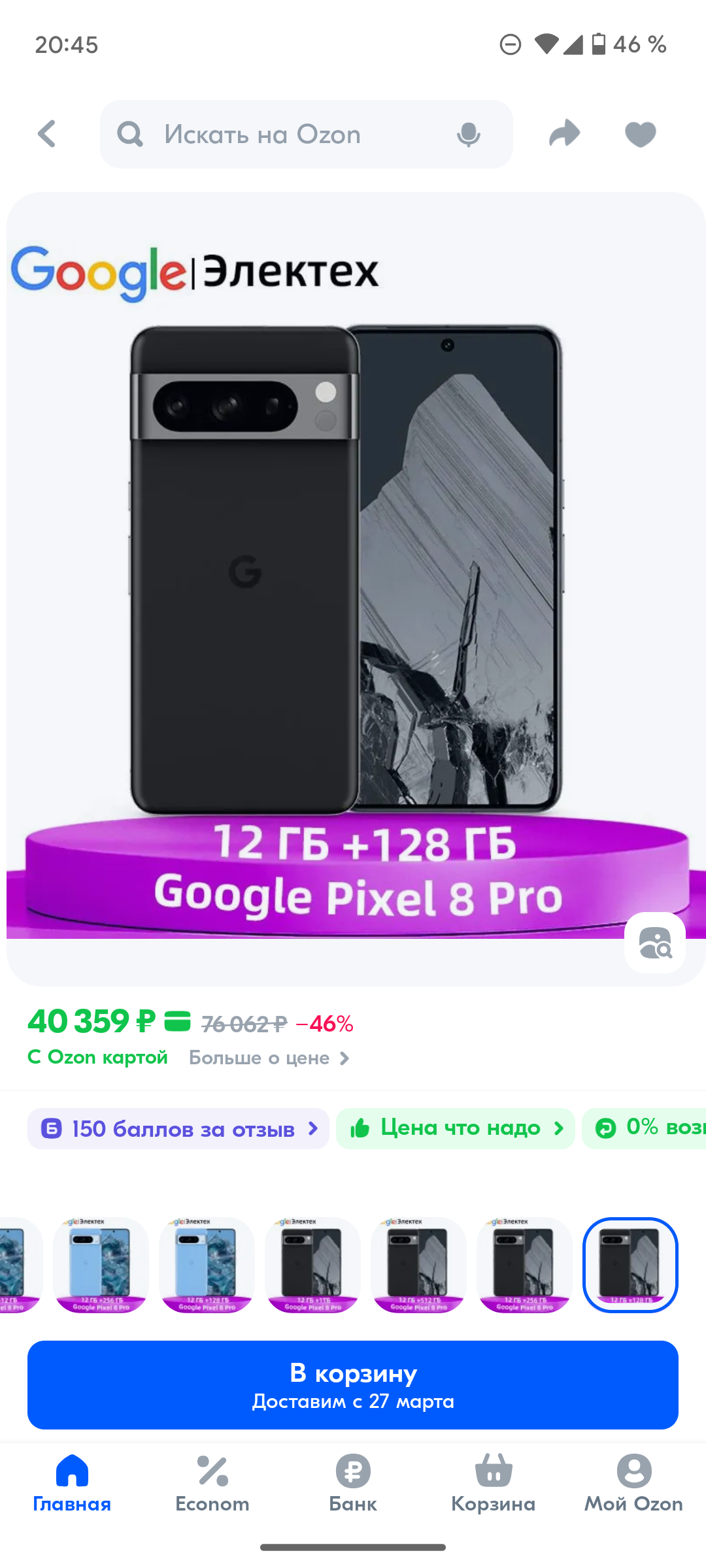706x1568 pixels.
Task: Switch to the Банк tab
Action: [x=353, y=1484]
